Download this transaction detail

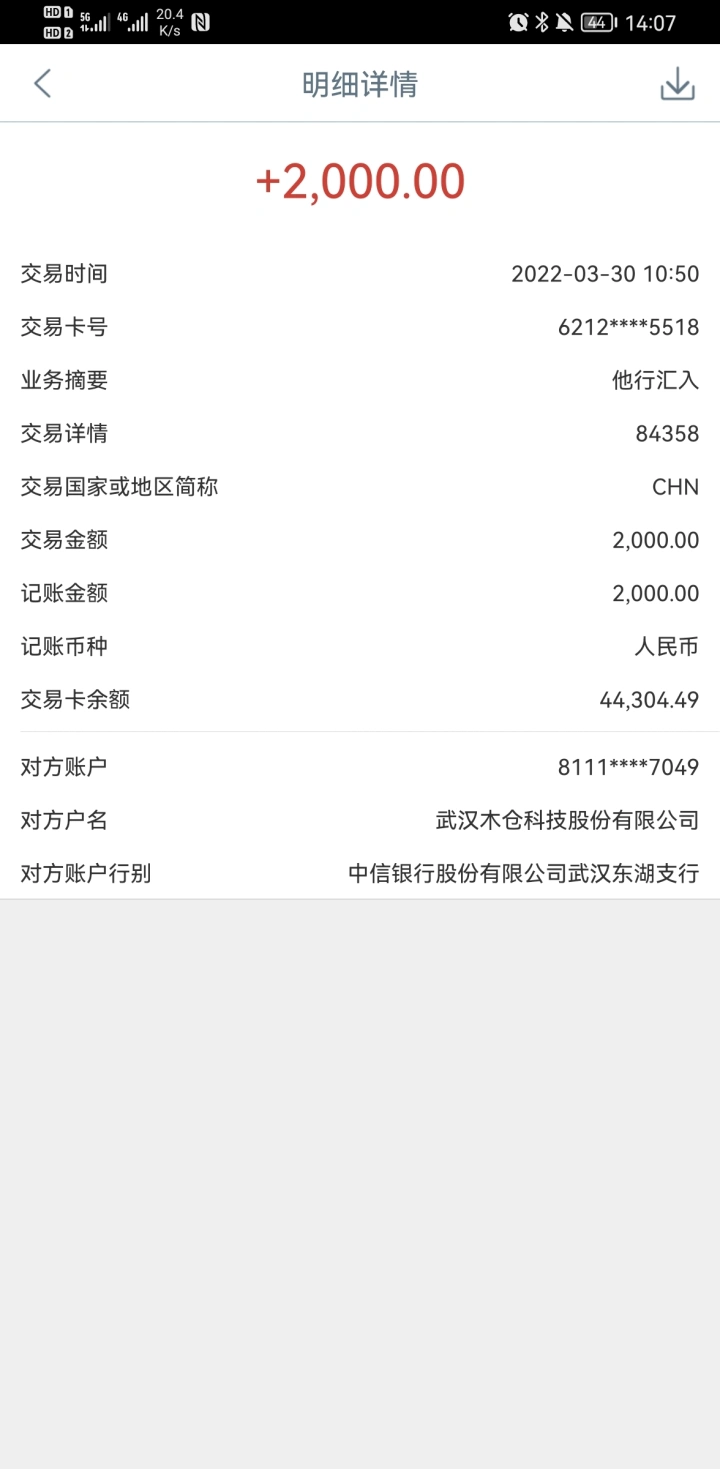(x=677, y=84)
